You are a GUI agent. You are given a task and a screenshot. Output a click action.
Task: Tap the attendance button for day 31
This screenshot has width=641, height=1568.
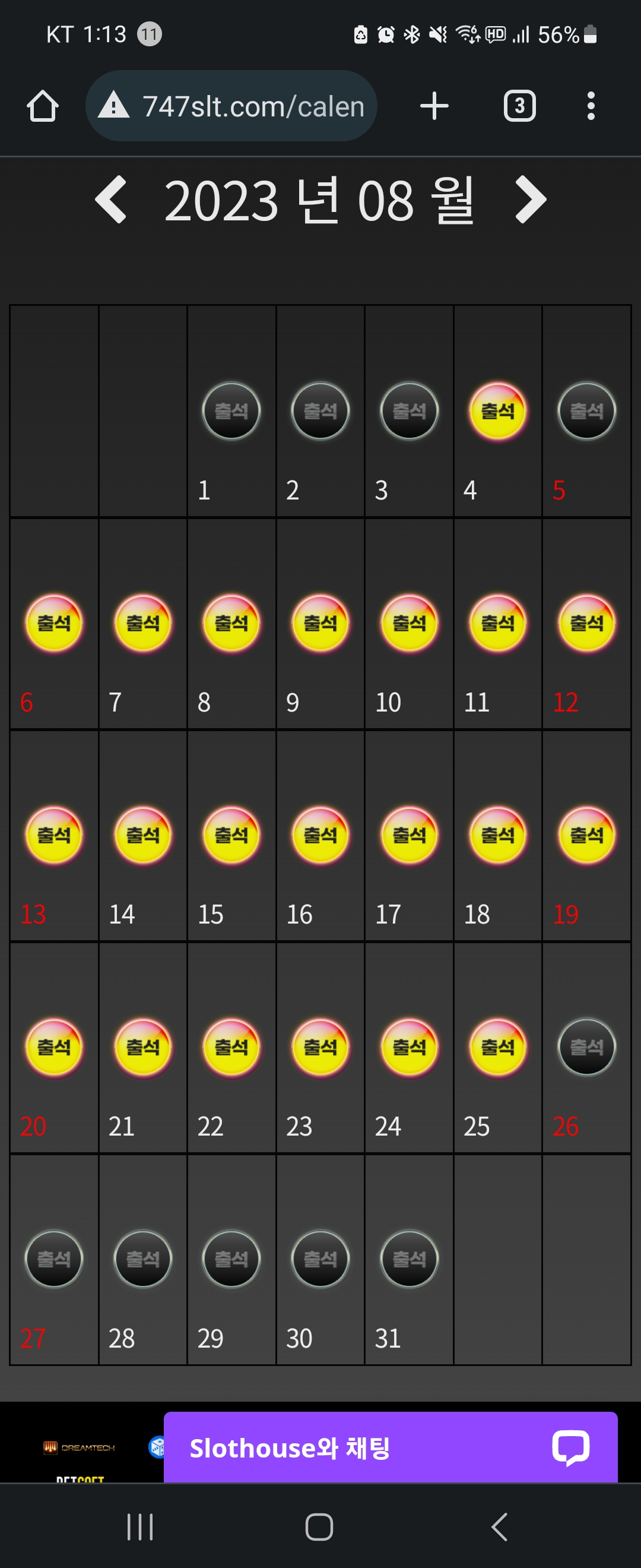(409, 1259)
